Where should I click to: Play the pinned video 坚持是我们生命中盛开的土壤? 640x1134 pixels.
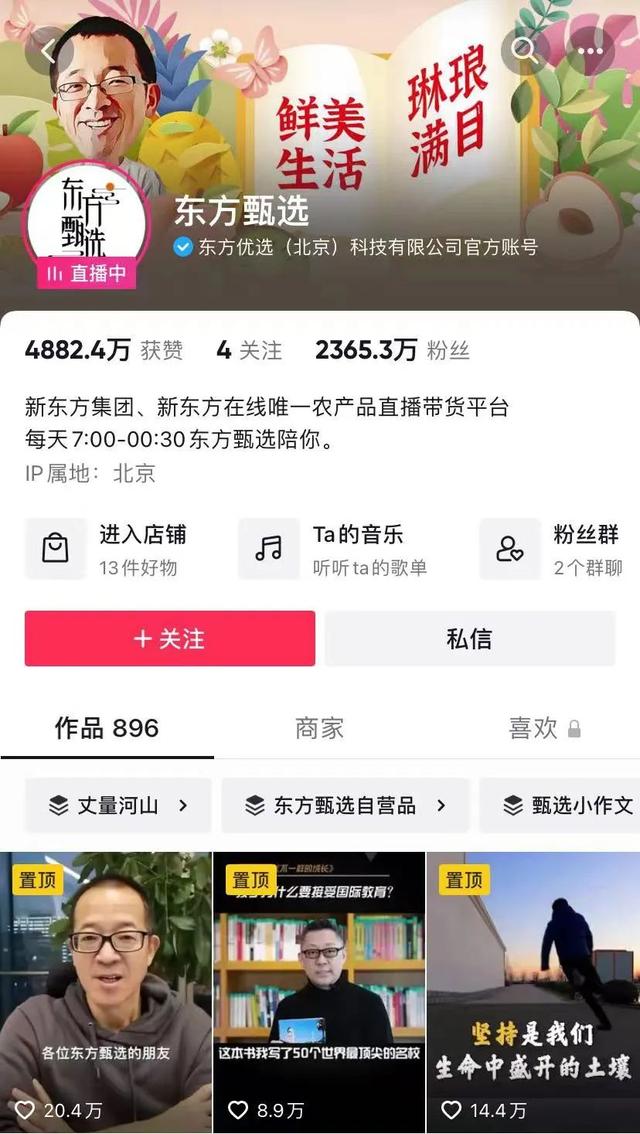[x=533, y=990]
